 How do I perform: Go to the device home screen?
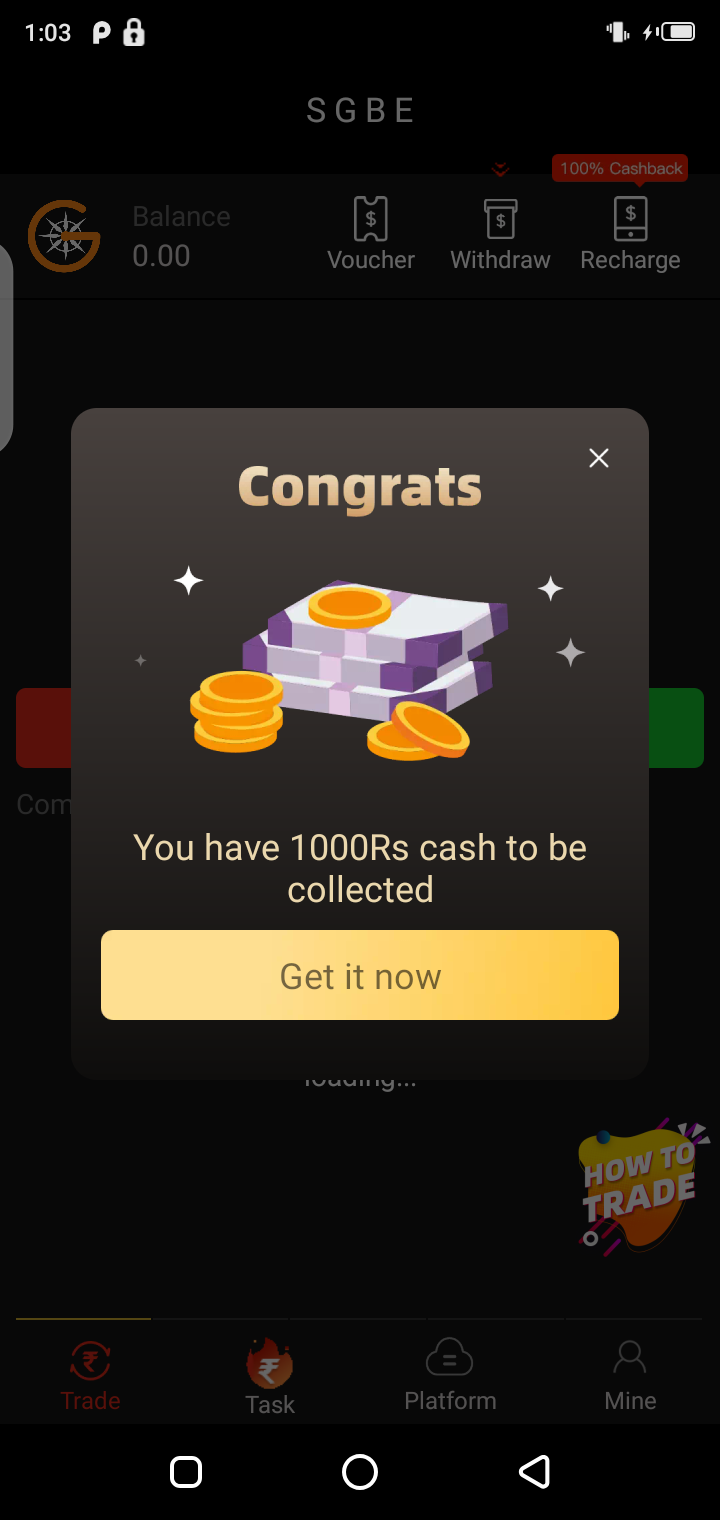(x=360, y=1472)
